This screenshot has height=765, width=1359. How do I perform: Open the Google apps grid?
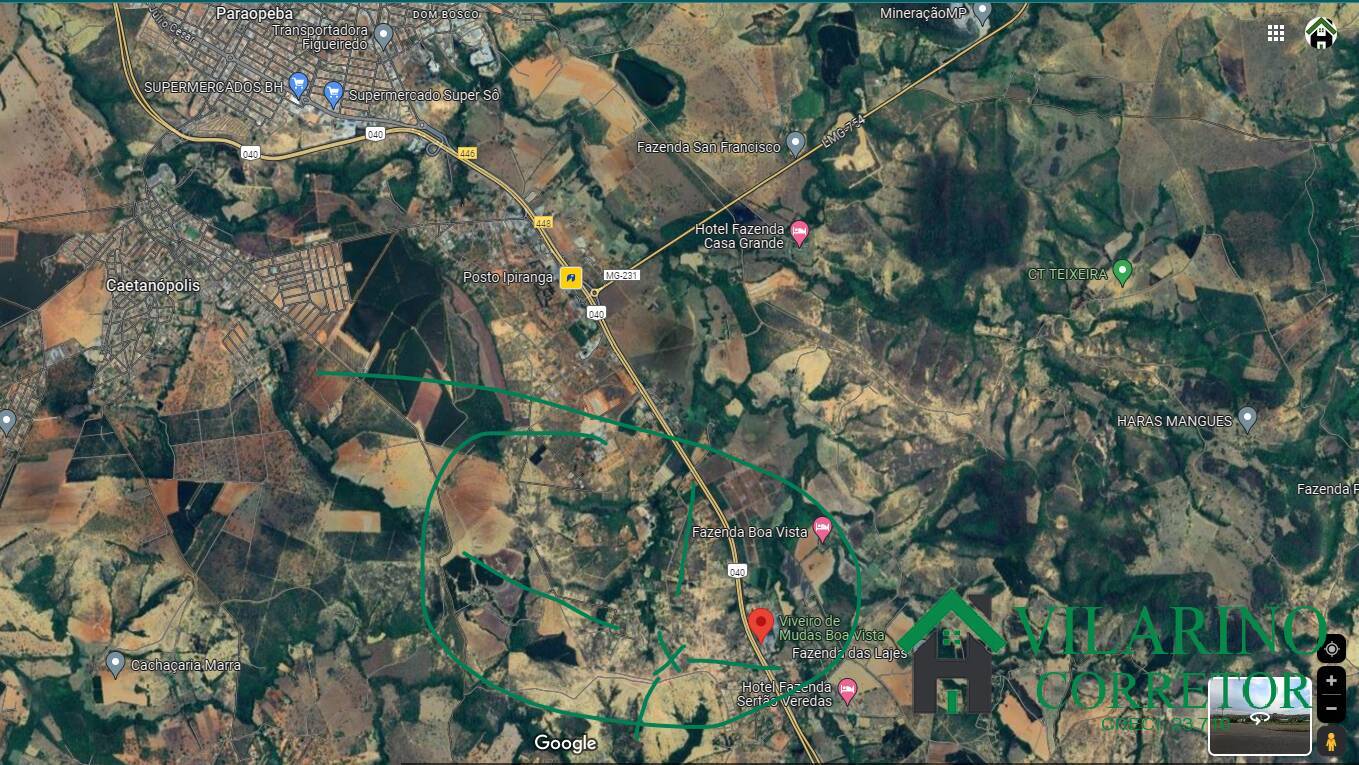point(1276,33)
